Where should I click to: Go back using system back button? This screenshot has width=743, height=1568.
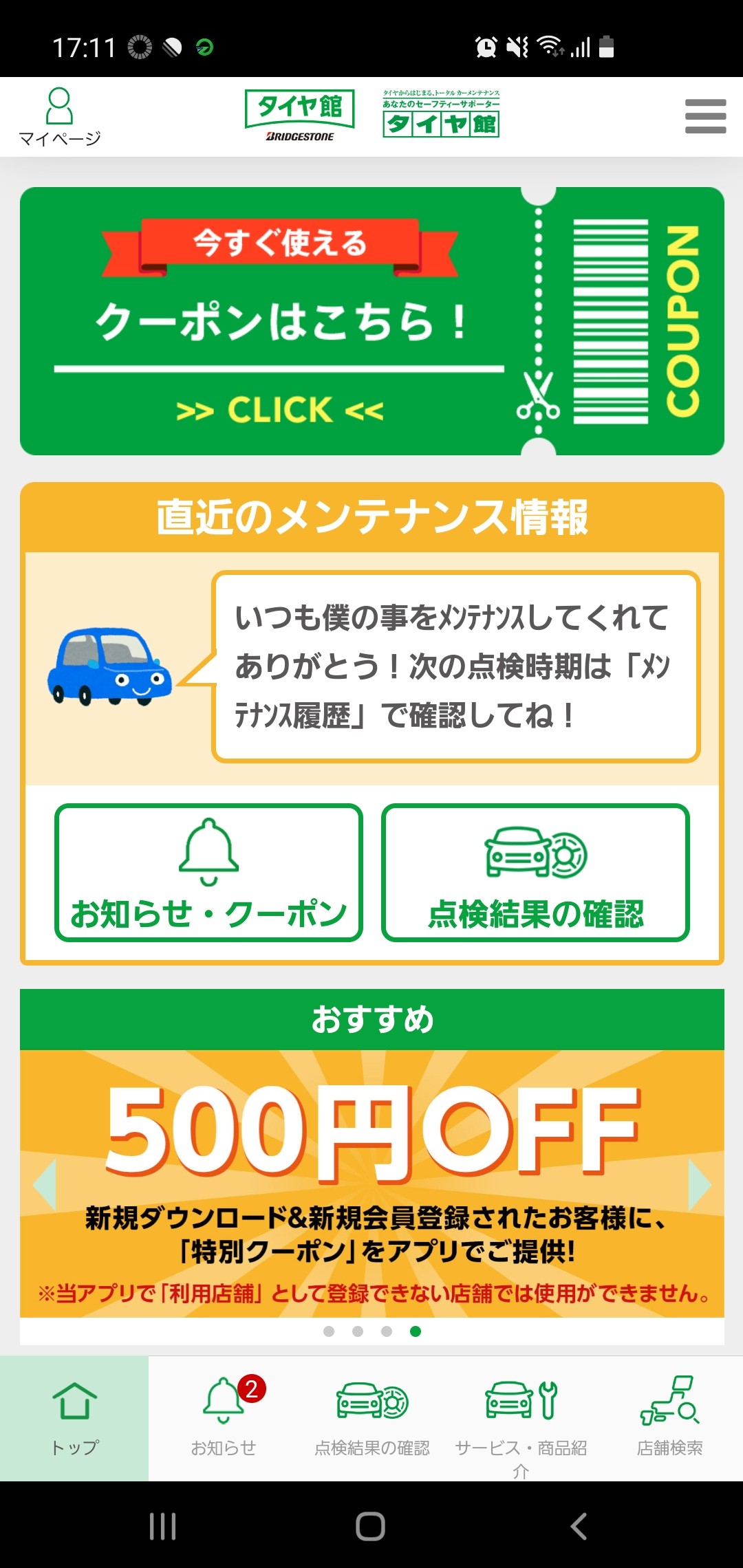(x=579, y=1526)
